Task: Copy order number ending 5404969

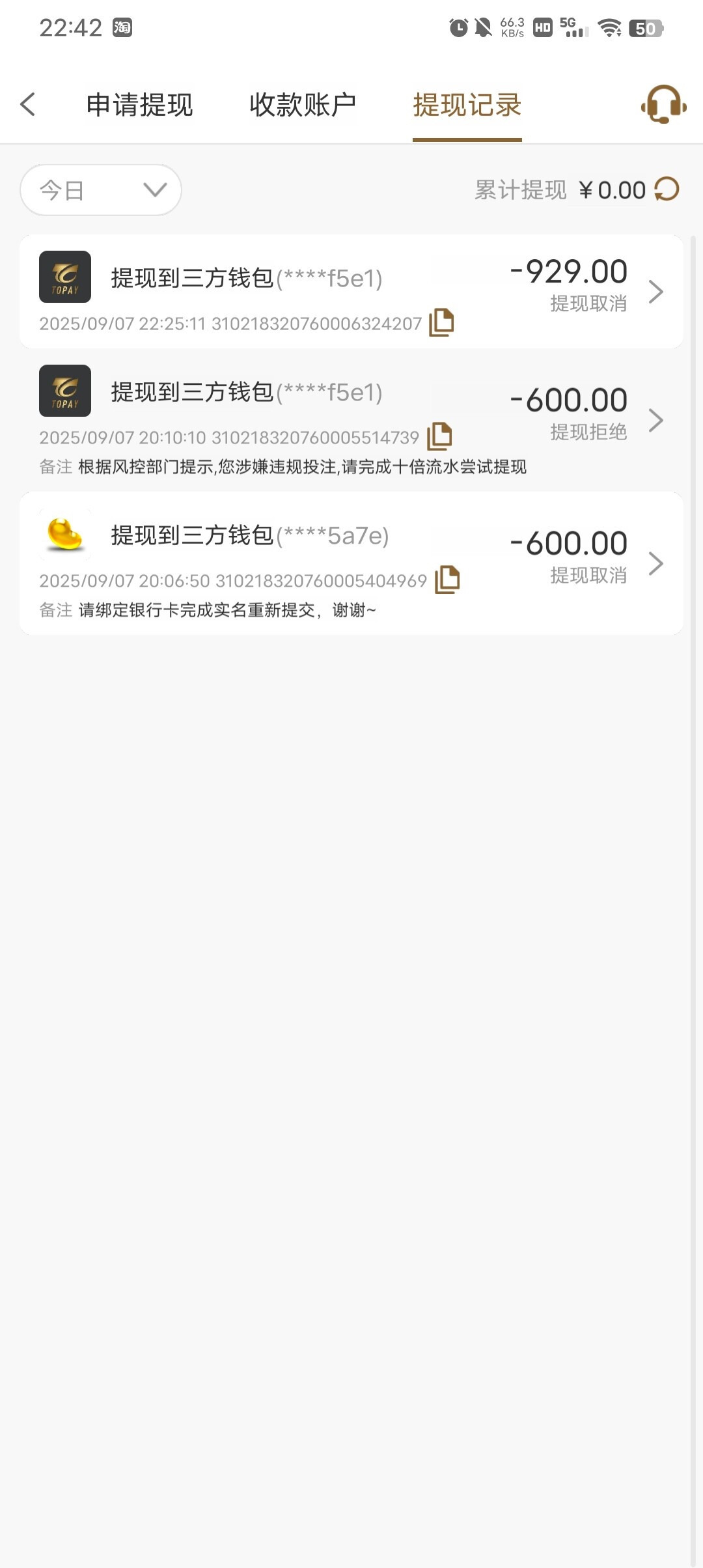Action: tap(447, 580)
